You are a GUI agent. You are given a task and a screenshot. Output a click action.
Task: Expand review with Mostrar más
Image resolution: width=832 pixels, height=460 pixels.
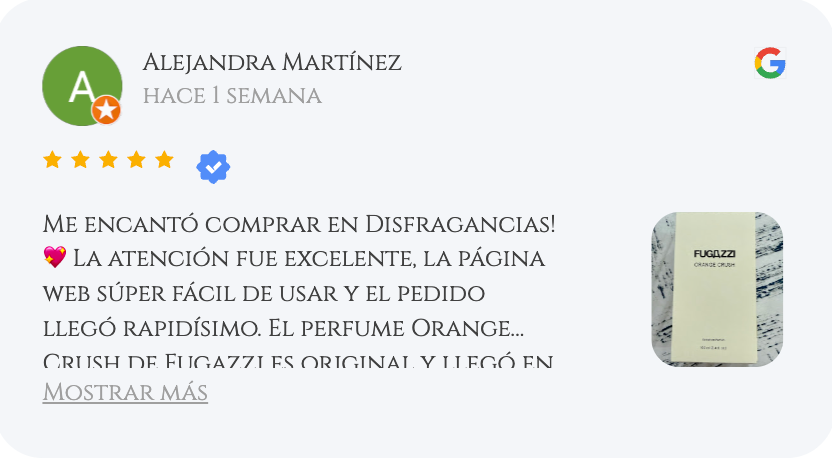[x=125, y=393]
